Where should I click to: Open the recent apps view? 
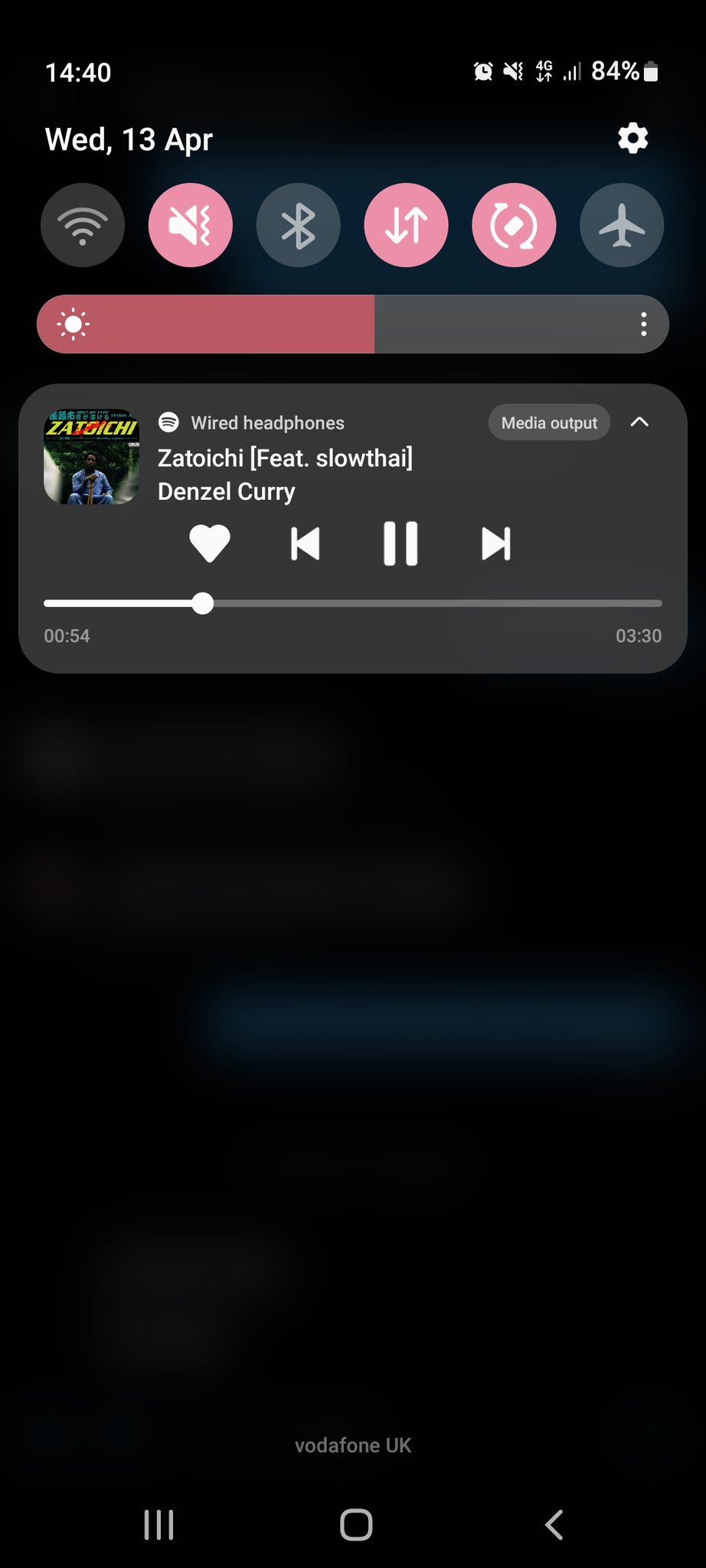(159, 1524)
